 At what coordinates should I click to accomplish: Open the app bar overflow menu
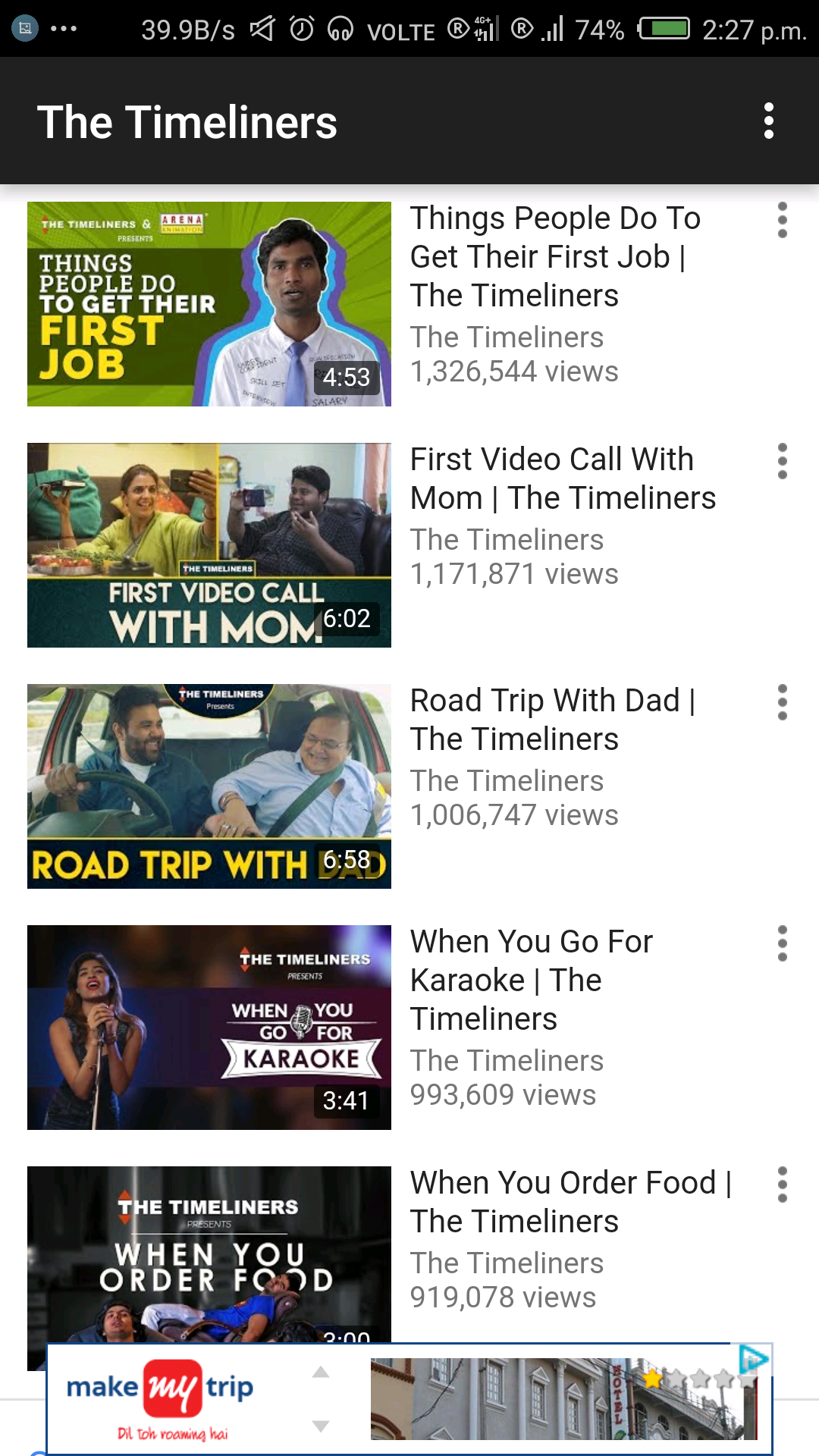[x=768, y=121]
